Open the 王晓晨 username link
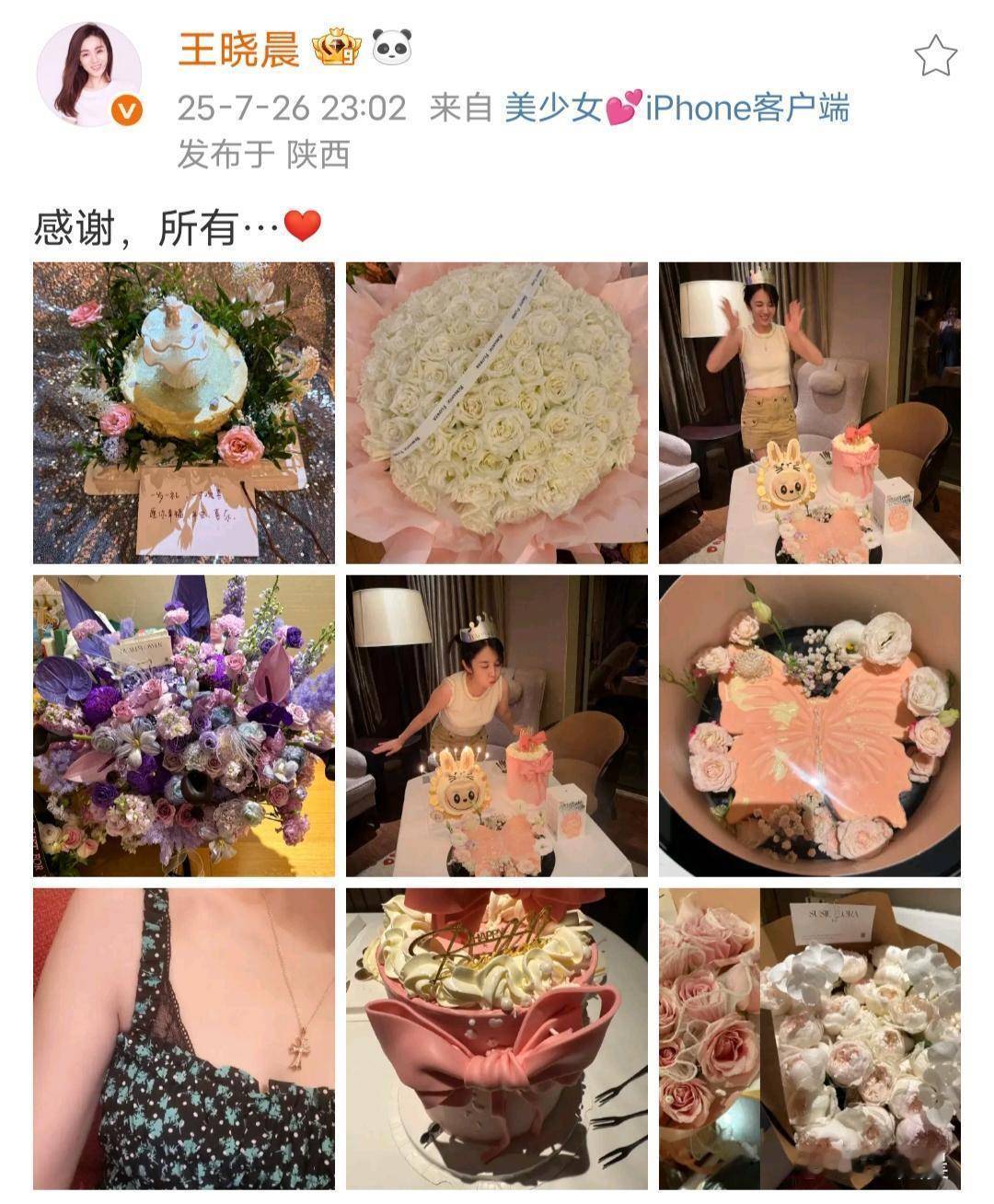 [238, 48]
